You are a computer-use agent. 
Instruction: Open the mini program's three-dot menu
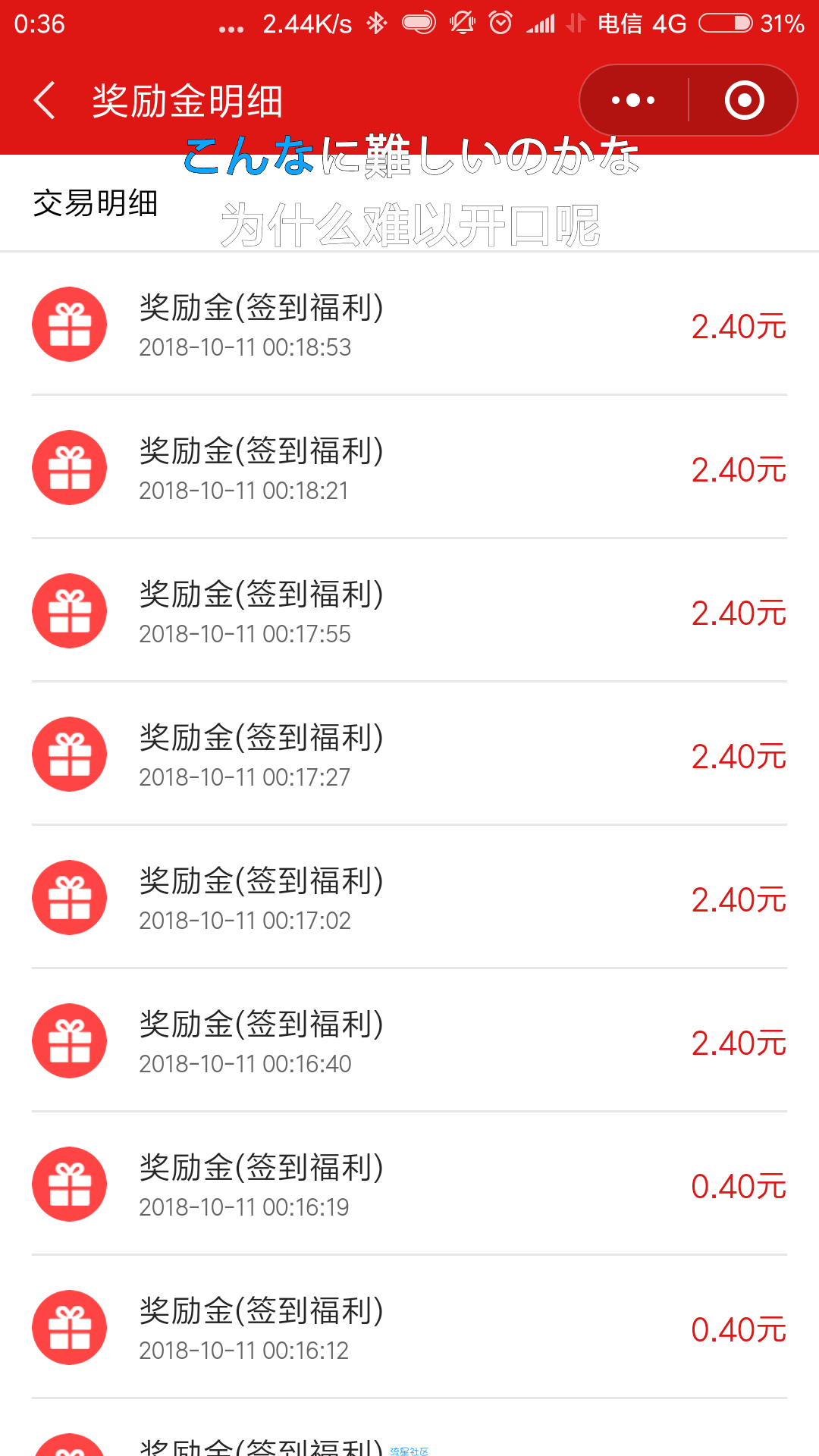[634, 100]
